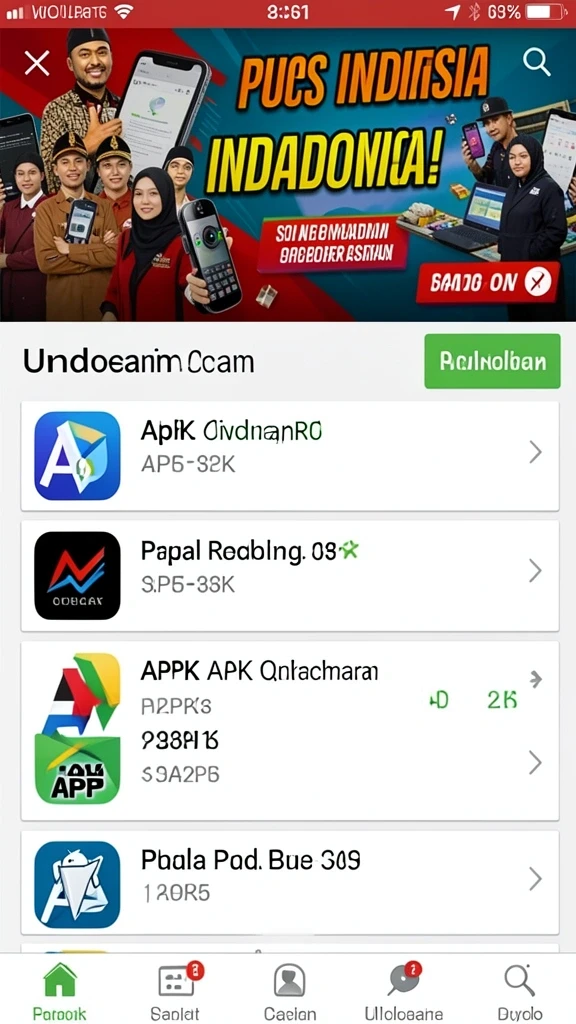Switch to the Ulloleane tab

tap(404, 990)
